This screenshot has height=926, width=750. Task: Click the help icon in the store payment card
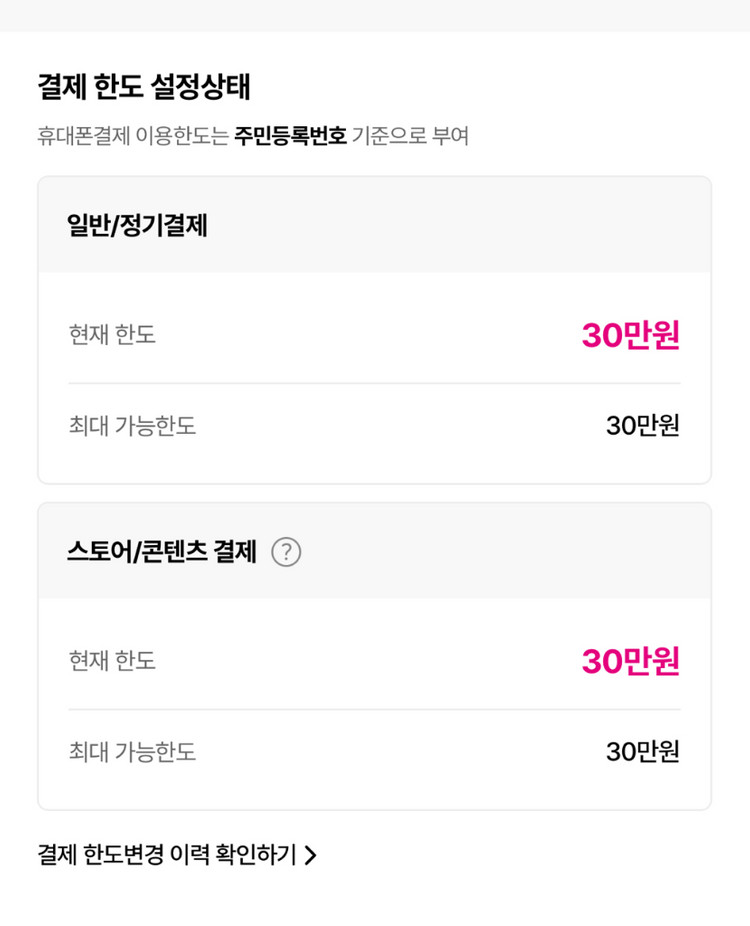coord(284,551)
